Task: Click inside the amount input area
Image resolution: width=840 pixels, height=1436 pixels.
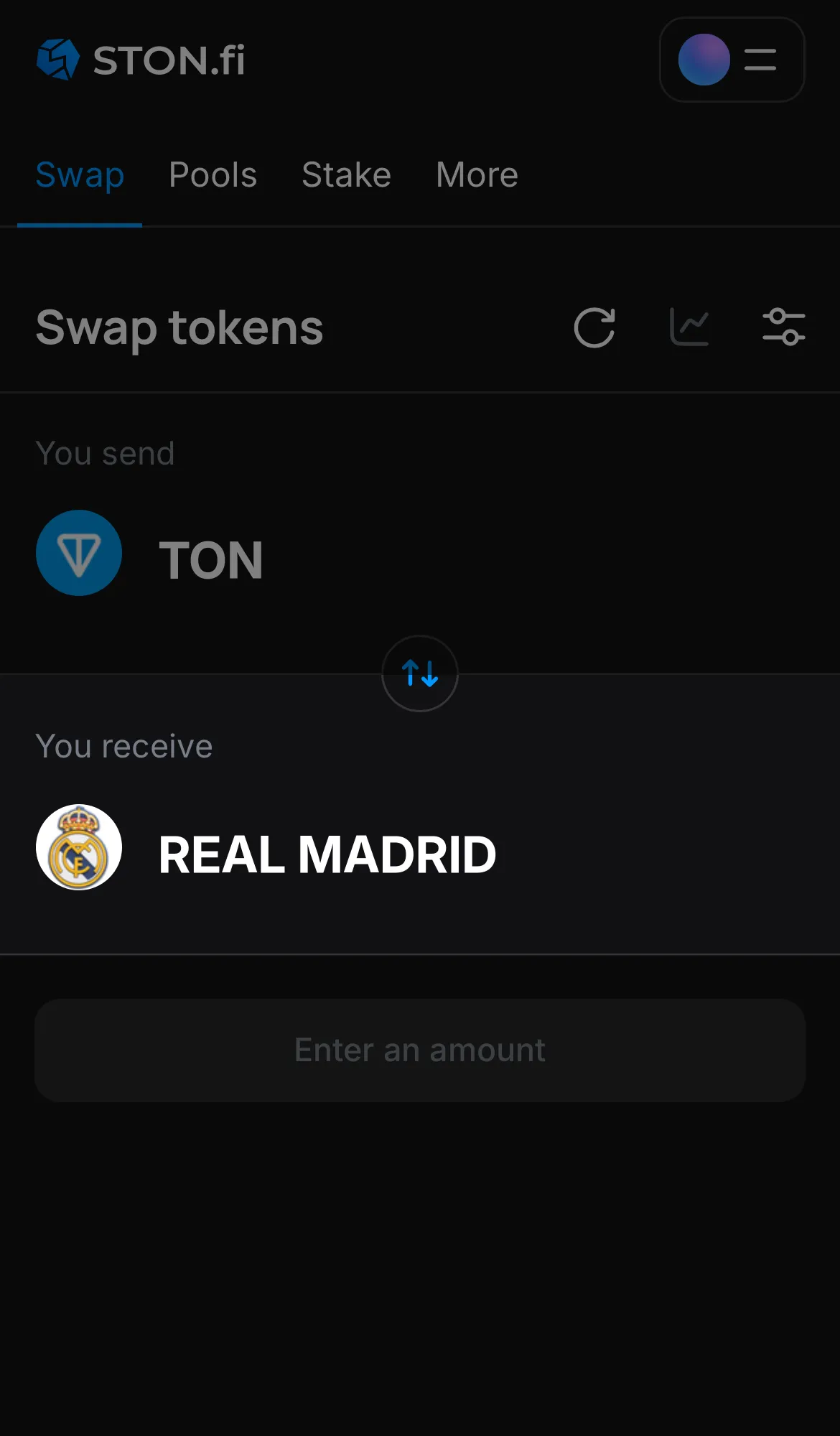Action: pos(419,1050)
